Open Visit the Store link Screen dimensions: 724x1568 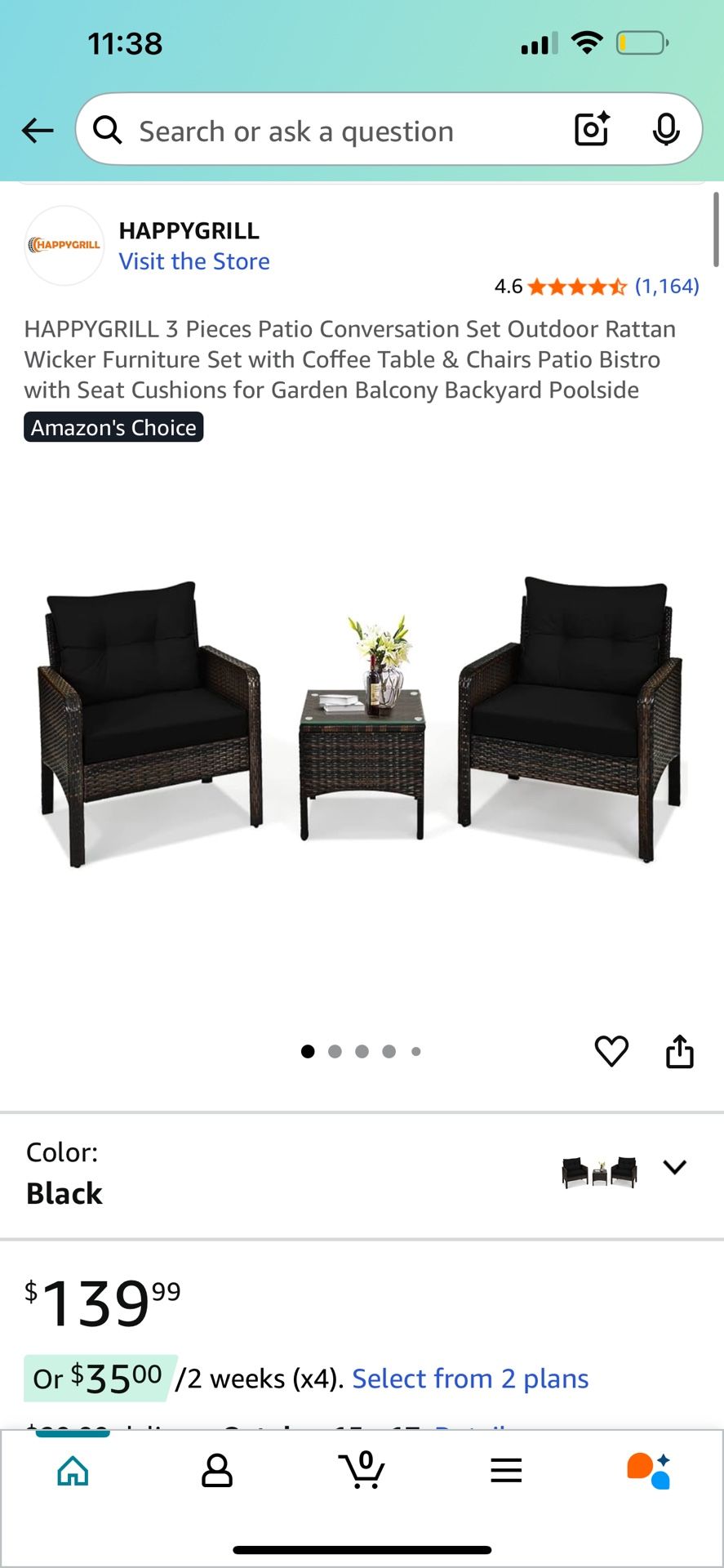(x=194, y=261)
